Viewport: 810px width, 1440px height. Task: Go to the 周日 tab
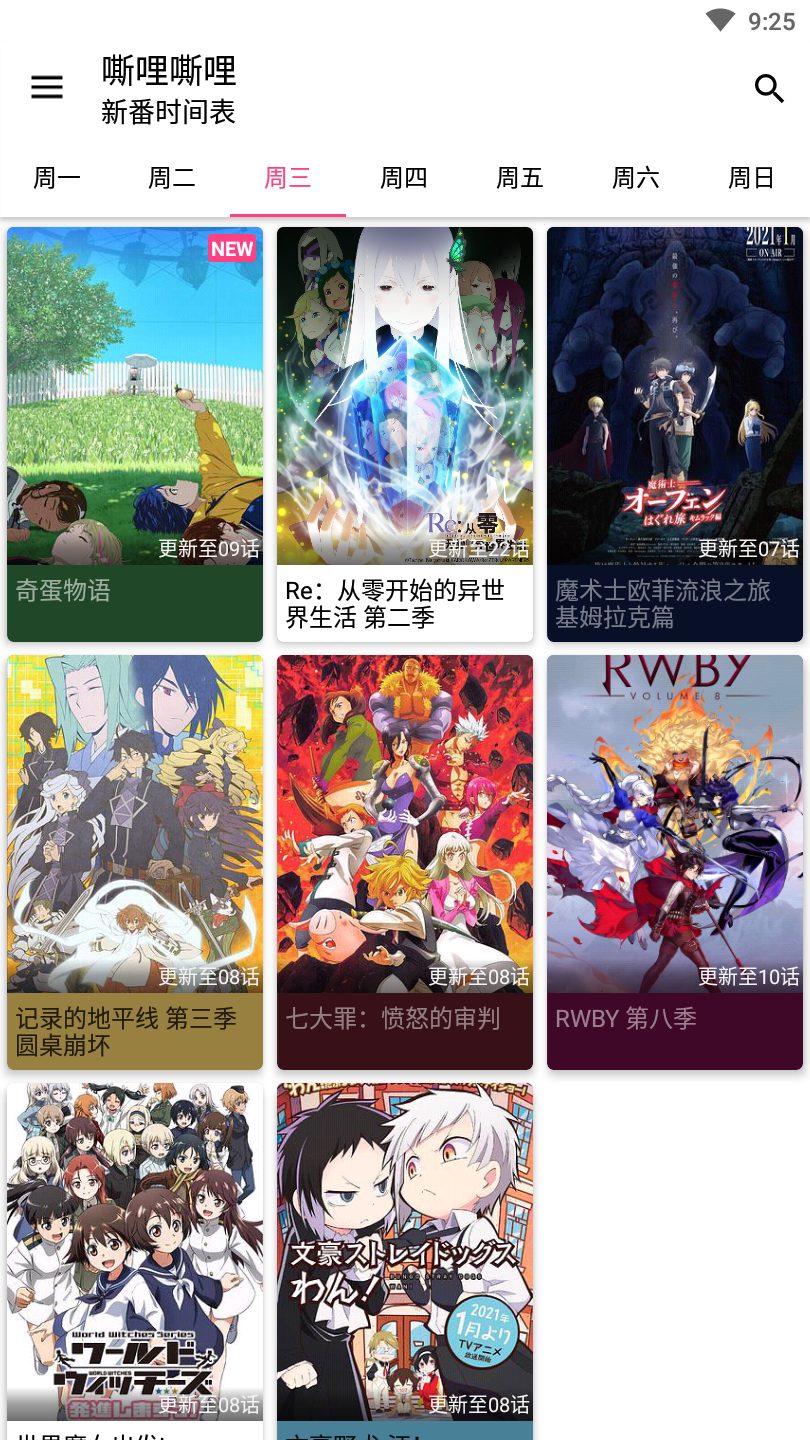pyautogui.click(x=751, y=178)
